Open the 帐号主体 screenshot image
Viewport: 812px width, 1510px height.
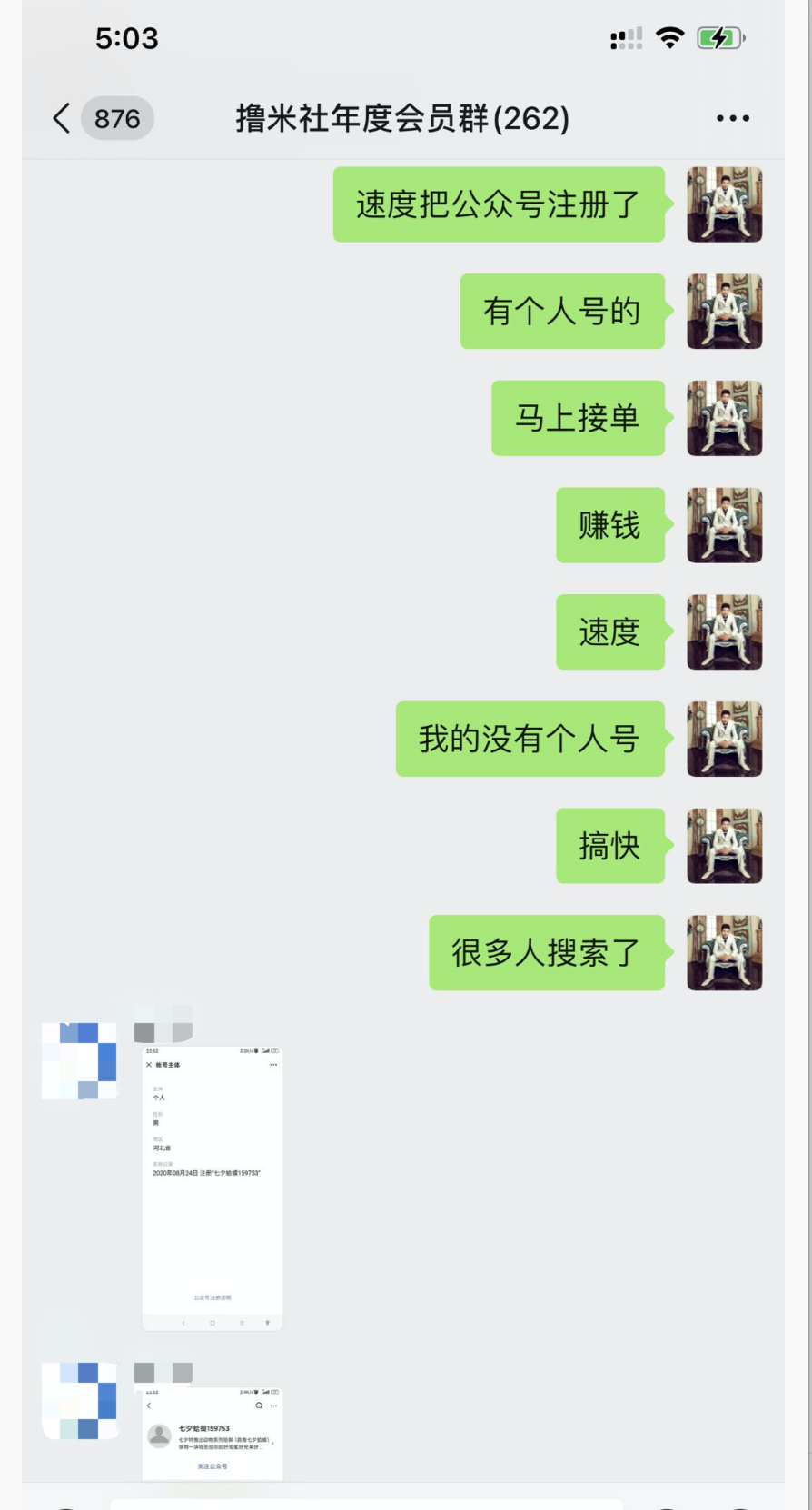[x=213, y=1188]
